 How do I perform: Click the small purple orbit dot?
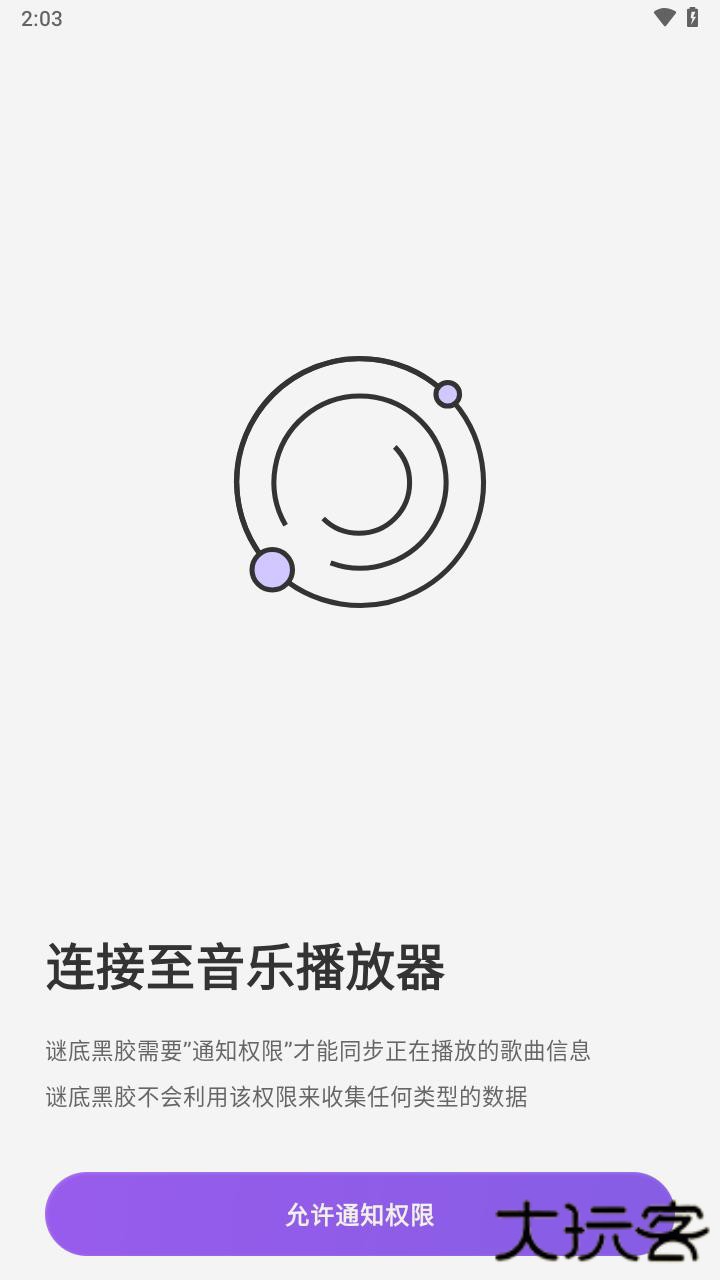click(447, 395)
